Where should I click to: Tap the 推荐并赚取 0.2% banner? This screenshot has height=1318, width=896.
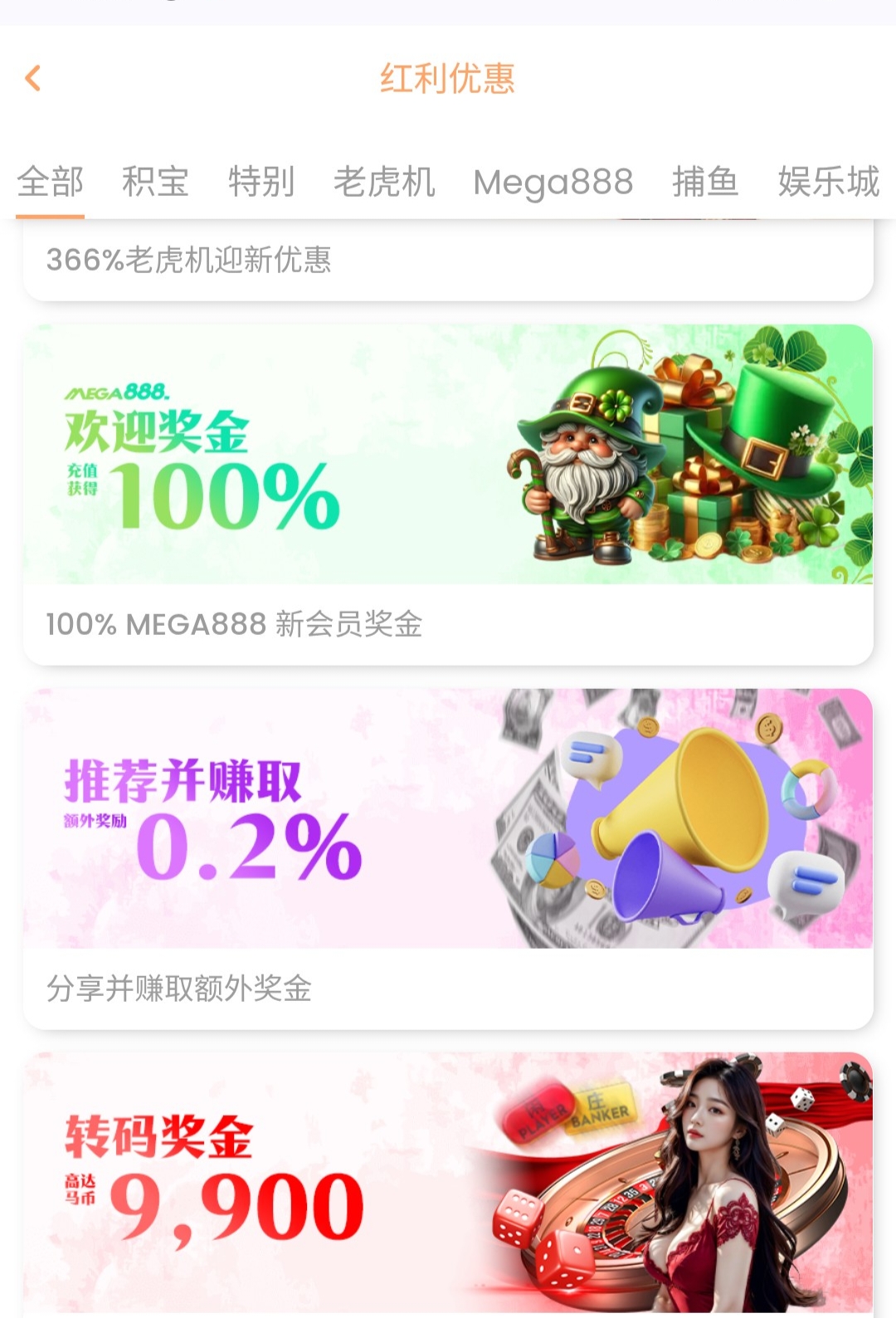pyautogui.click(x=448, y=818)
